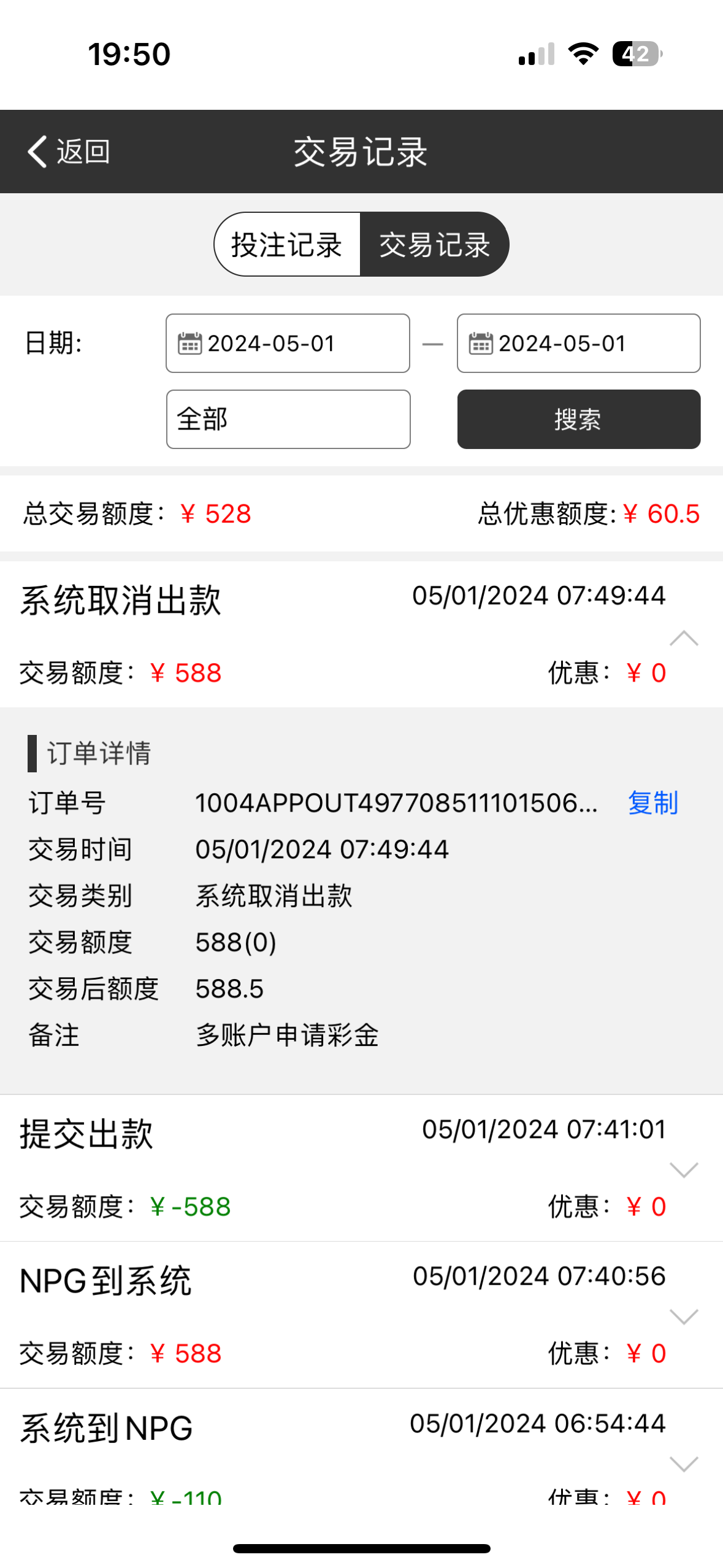The height and width of the screenshot is (1568, 723).
Task: Select the 交易记录 tab
Action: pyautogui.click(x=434, y=245)
